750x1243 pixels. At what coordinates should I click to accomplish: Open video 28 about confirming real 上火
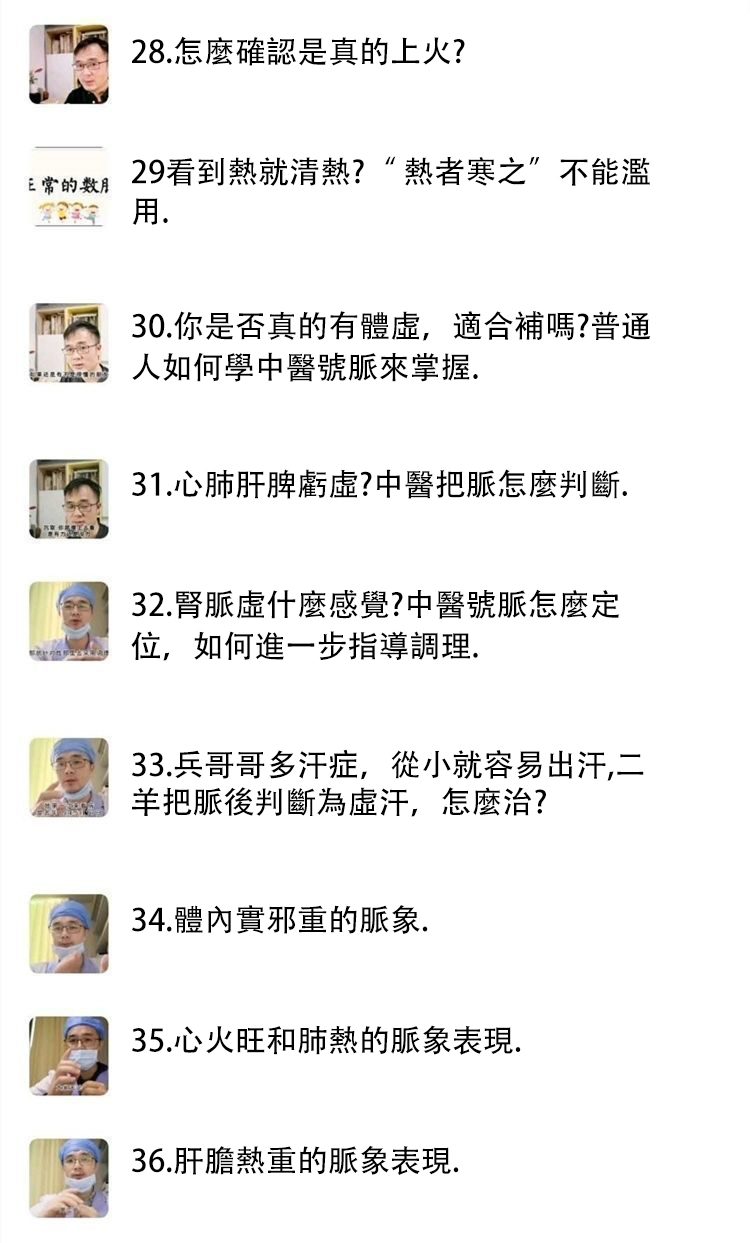(x=298, y=52)
